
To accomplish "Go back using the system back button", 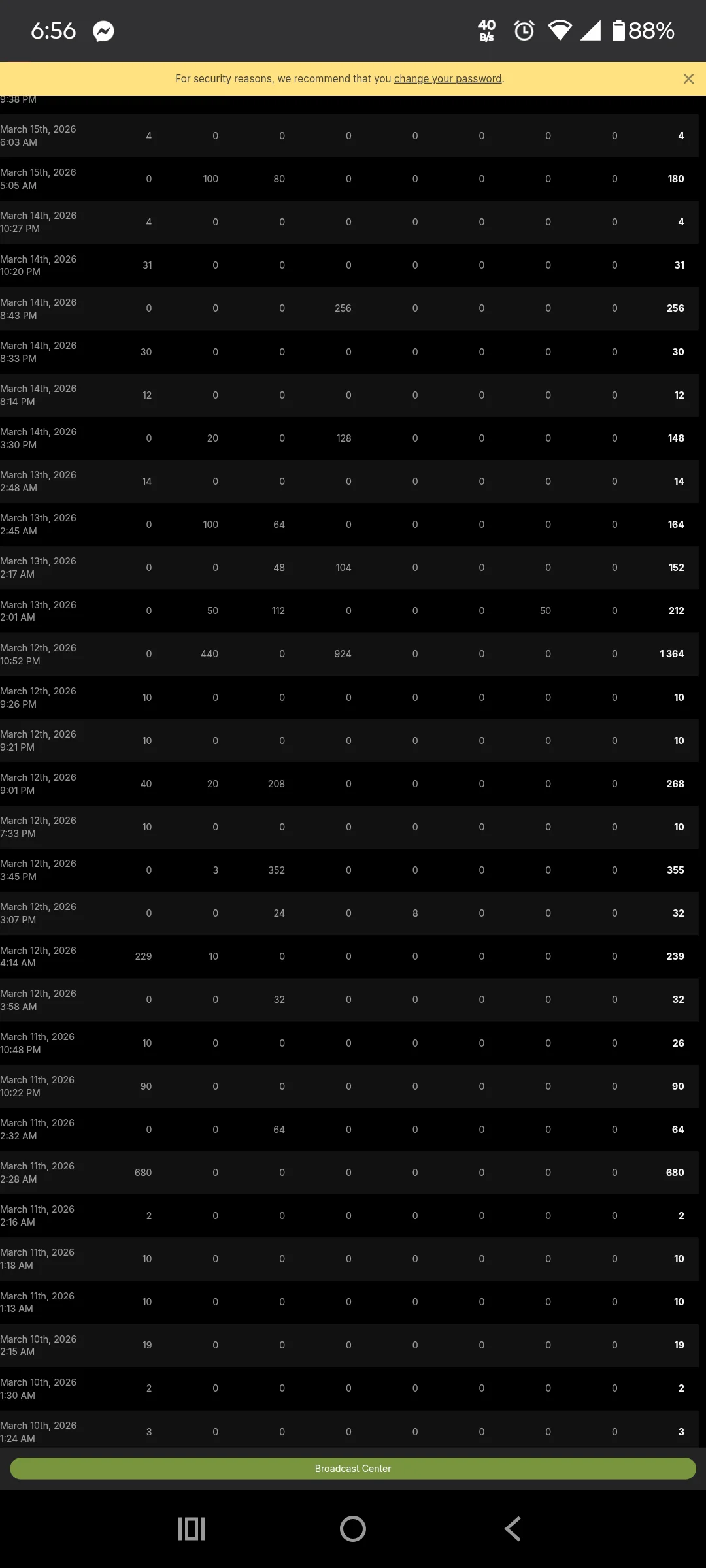I will 513,1529.
